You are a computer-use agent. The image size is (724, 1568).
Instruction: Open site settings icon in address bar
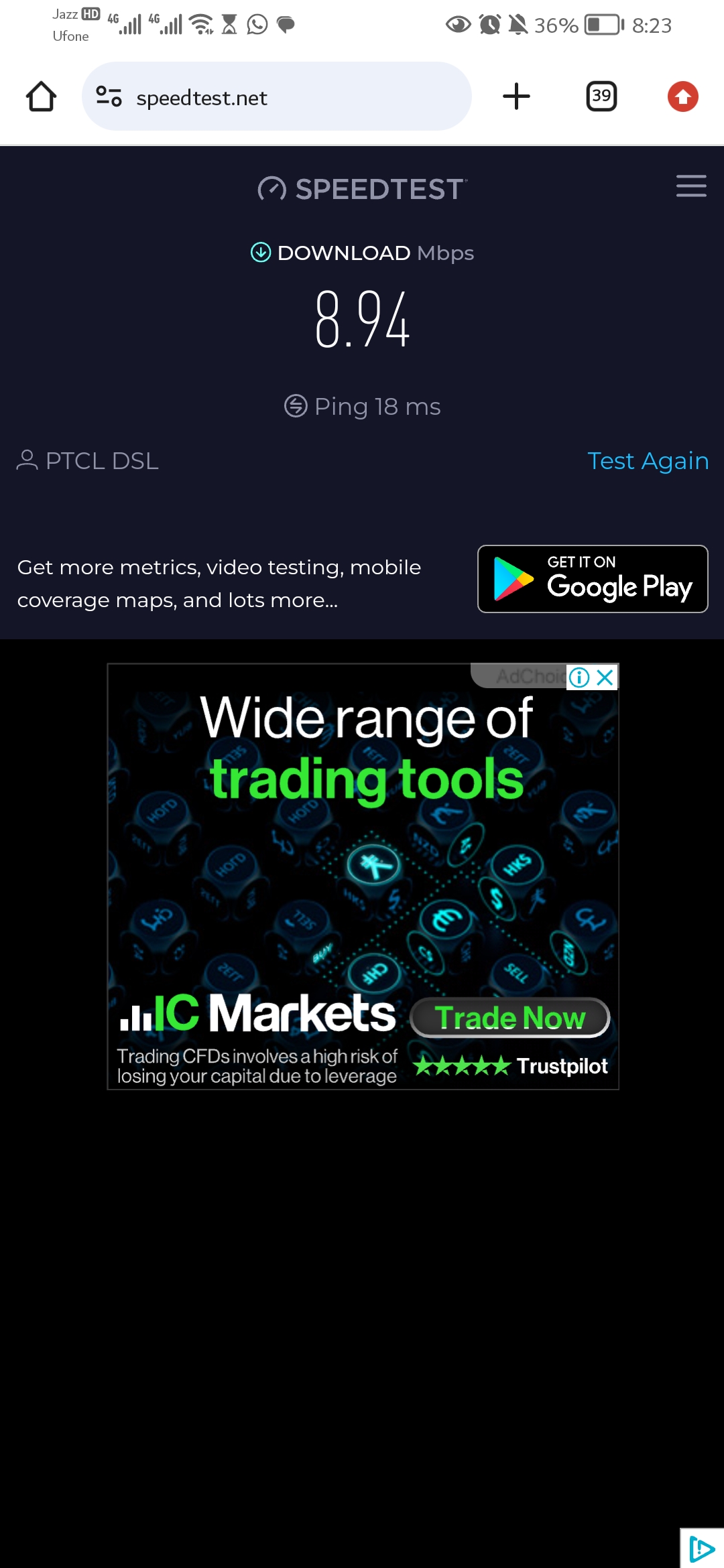pyautogui.click(x=109, y=96)
